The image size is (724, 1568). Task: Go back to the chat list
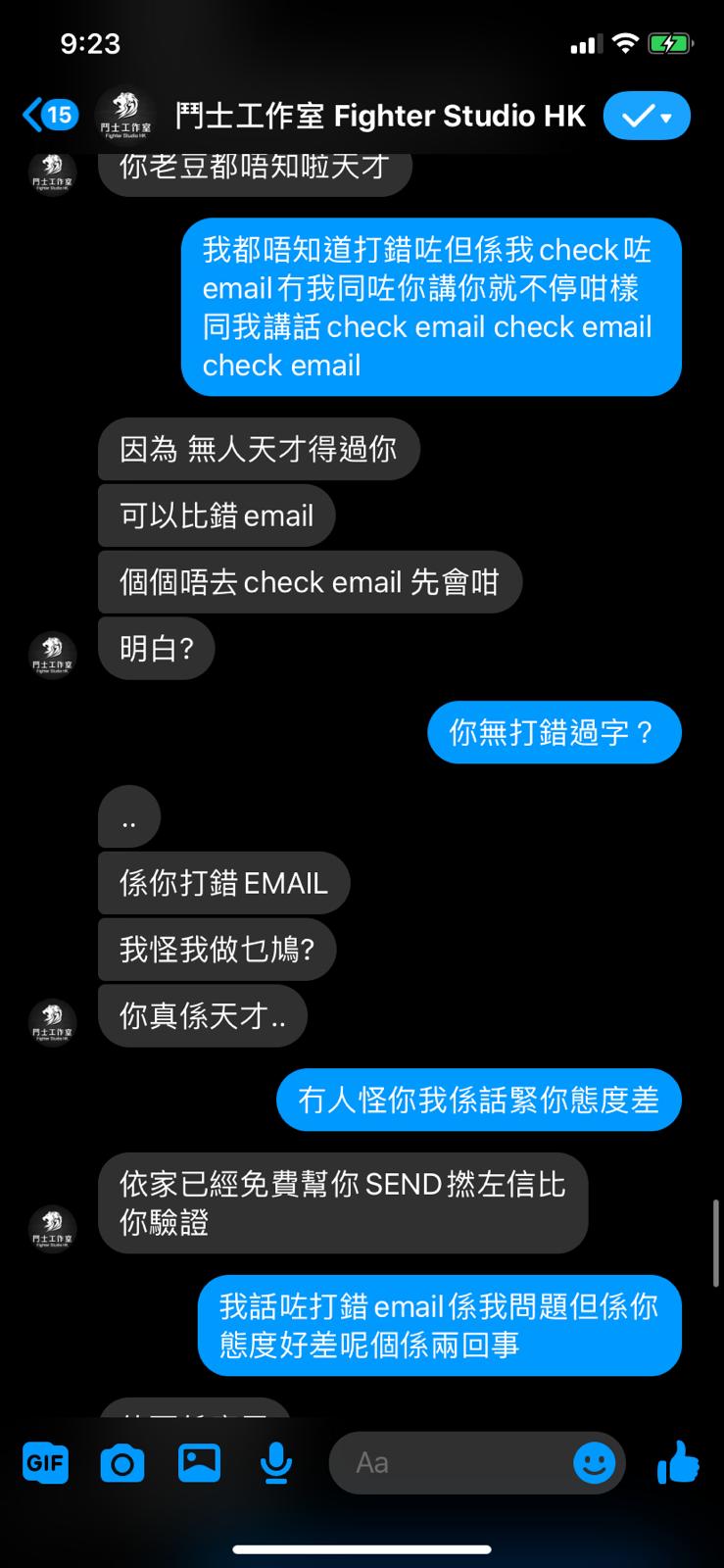(47, 116)
